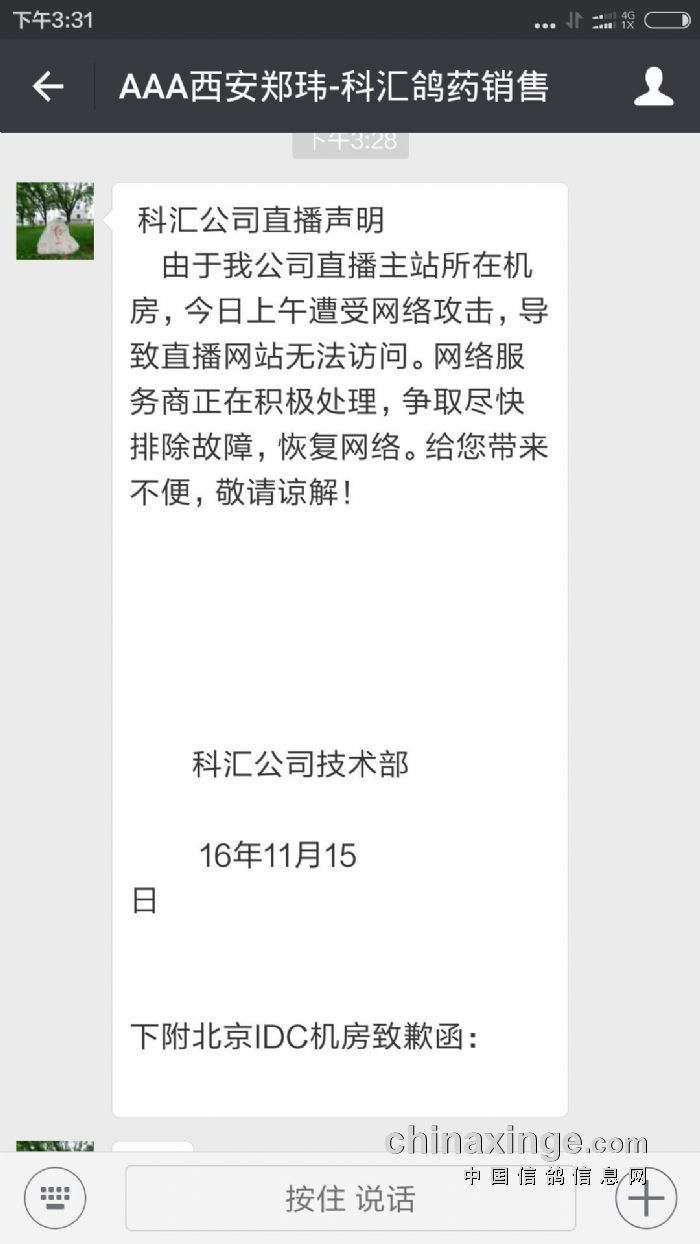
Task: Switch to keyboard input
Action: 55,1197
